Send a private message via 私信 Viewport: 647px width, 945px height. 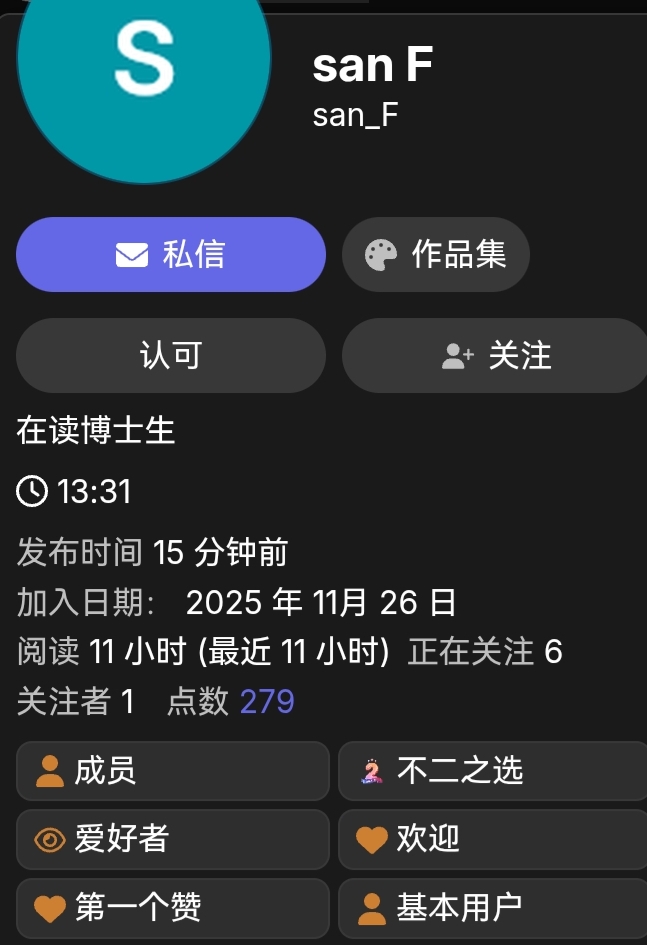click(x=170, y=255)
